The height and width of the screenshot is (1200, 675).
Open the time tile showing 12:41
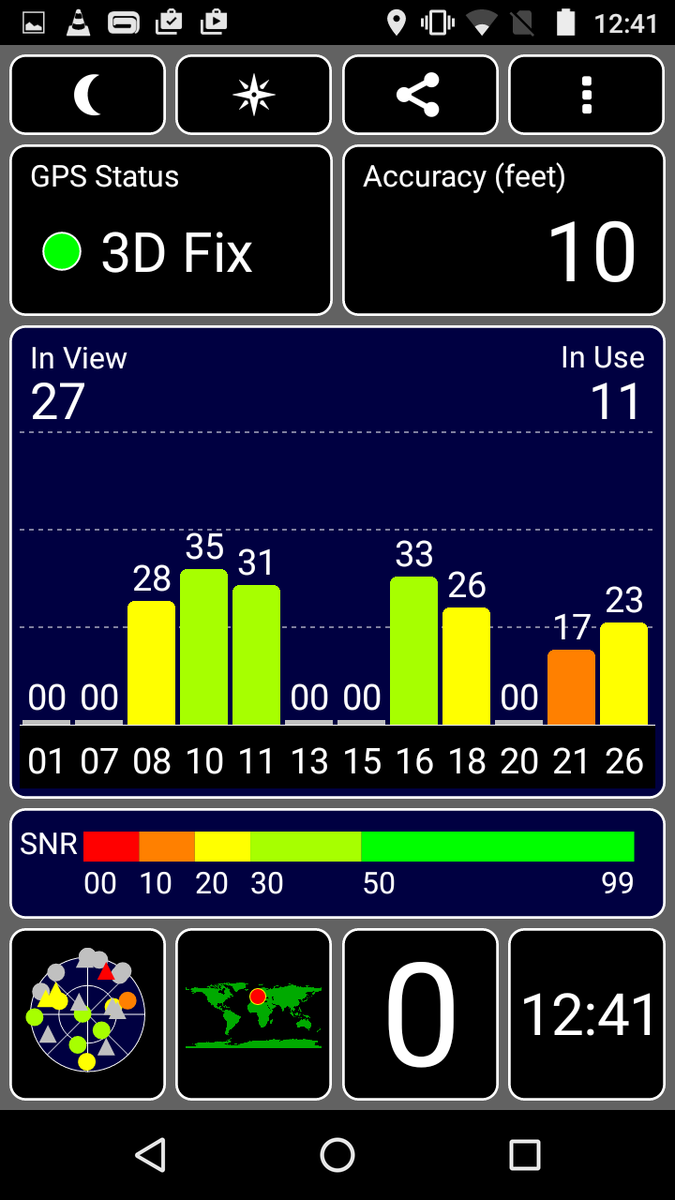pyautogui.click(x=586, y=1014)
